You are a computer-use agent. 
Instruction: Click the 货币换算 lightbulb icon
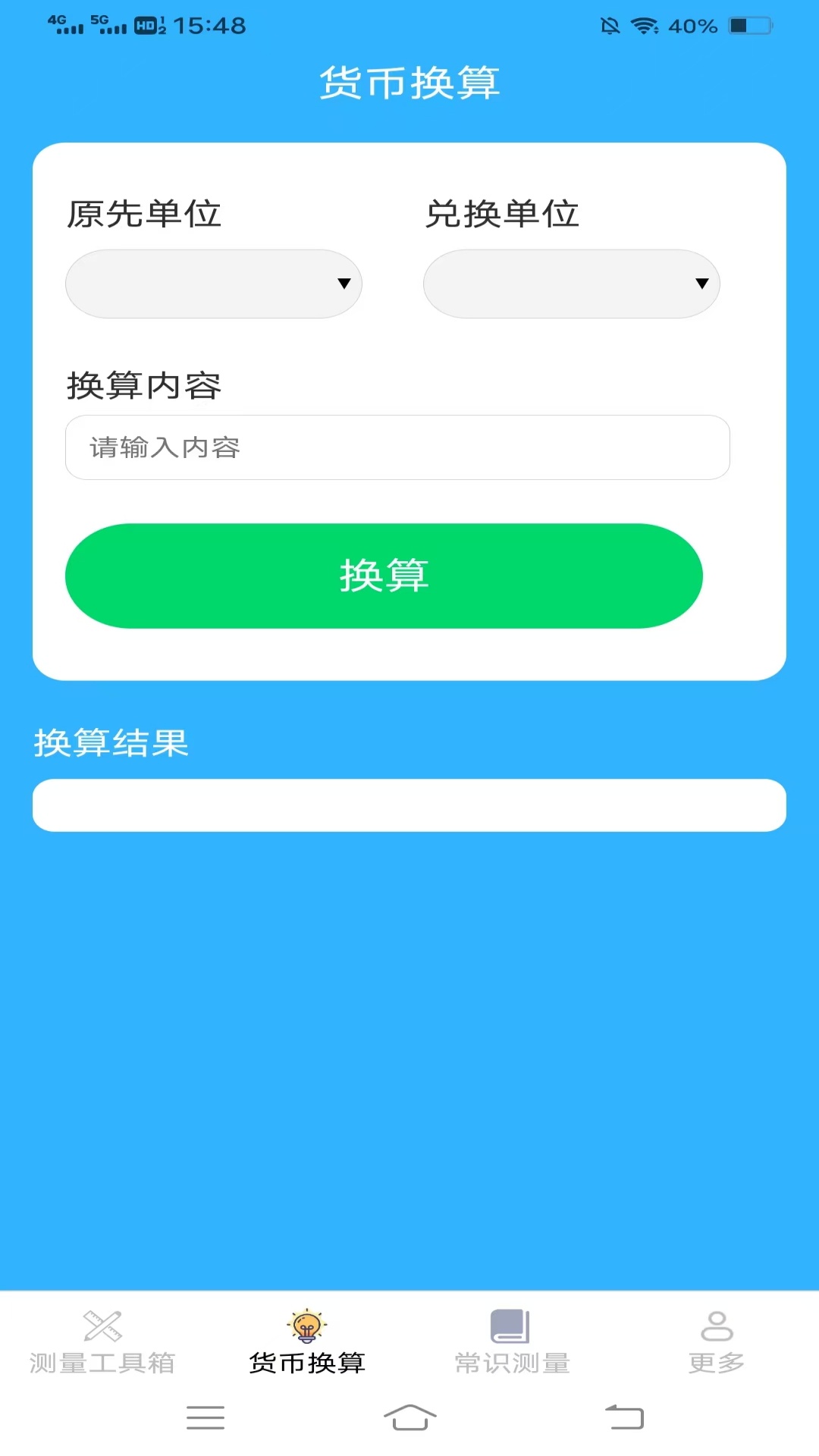coord(306,1327)
